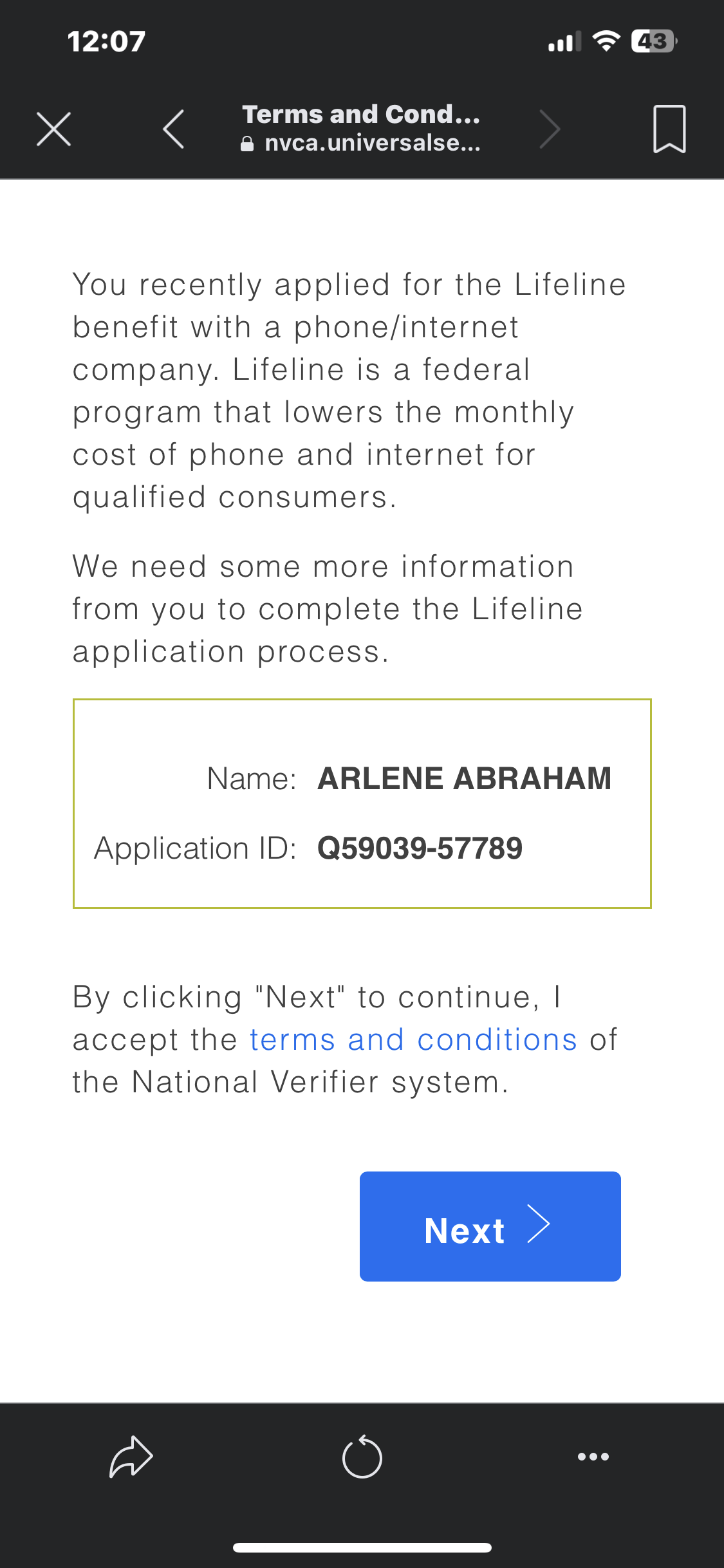Tap Next to continue the application

tap(490, 1226)
